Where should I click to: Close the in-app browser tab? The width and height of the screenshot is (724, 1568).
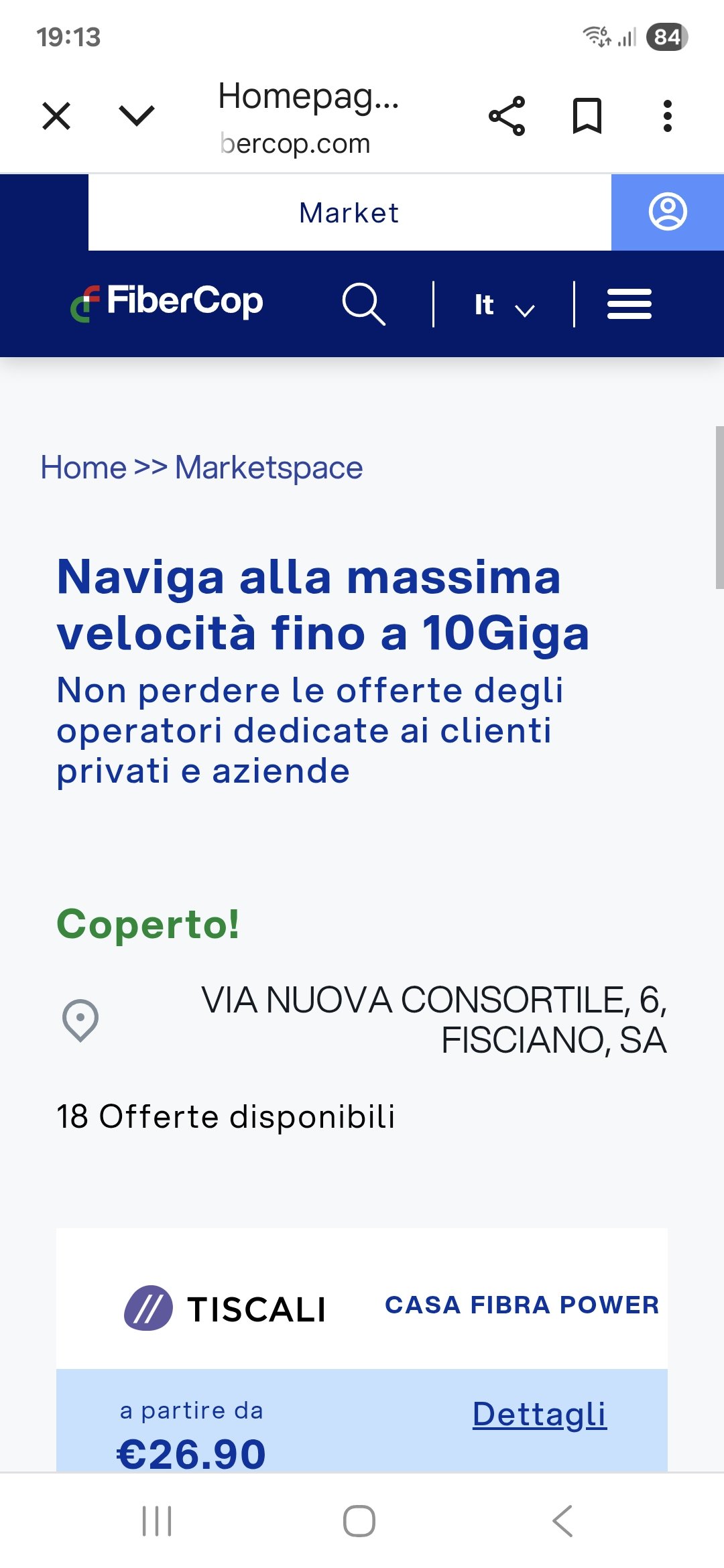tap(56, 116)
